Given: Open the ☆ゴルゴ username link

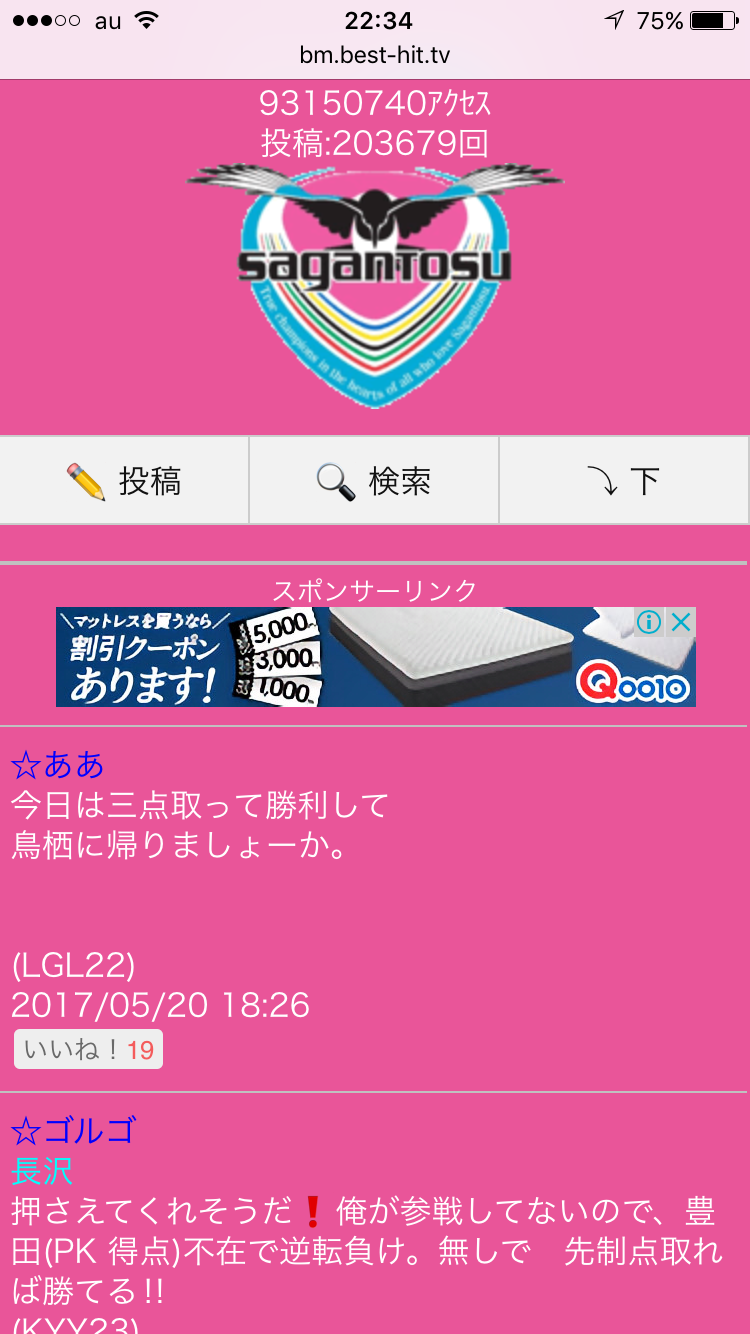Looking at the screenshot, I should point(73,1131).
